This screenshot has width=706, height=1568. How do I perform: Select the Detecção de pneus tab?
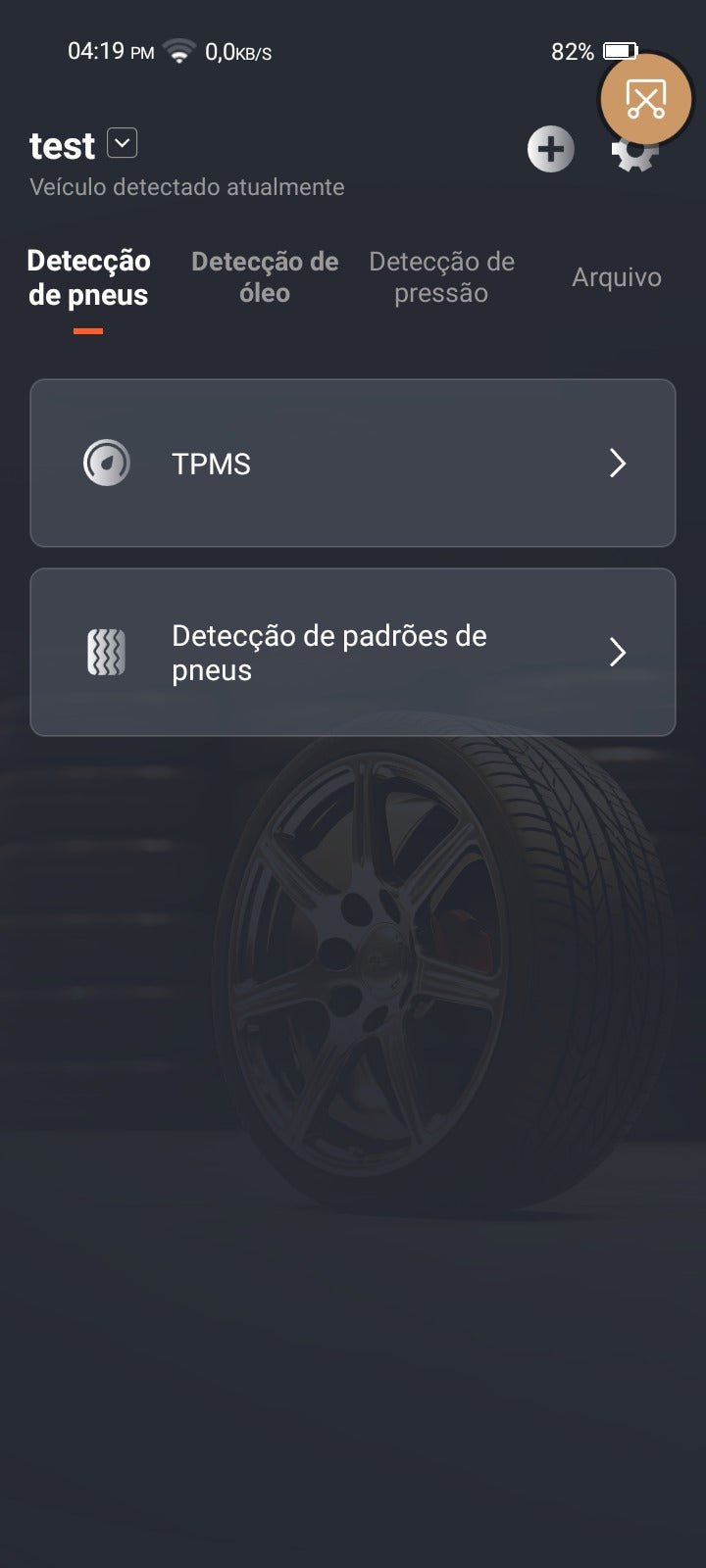pos(88,277)
